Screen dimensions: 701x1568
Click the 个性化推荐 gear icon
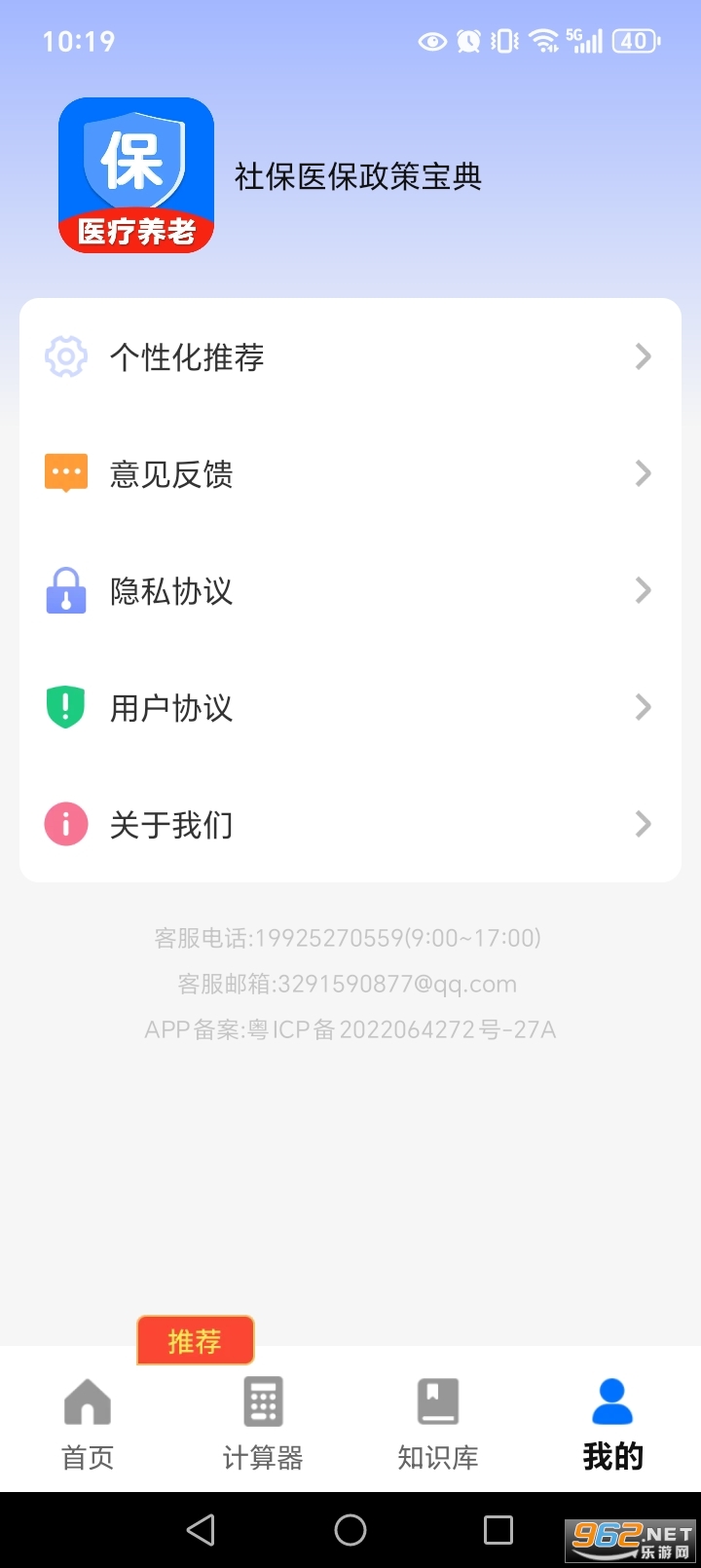pos(65,356)
